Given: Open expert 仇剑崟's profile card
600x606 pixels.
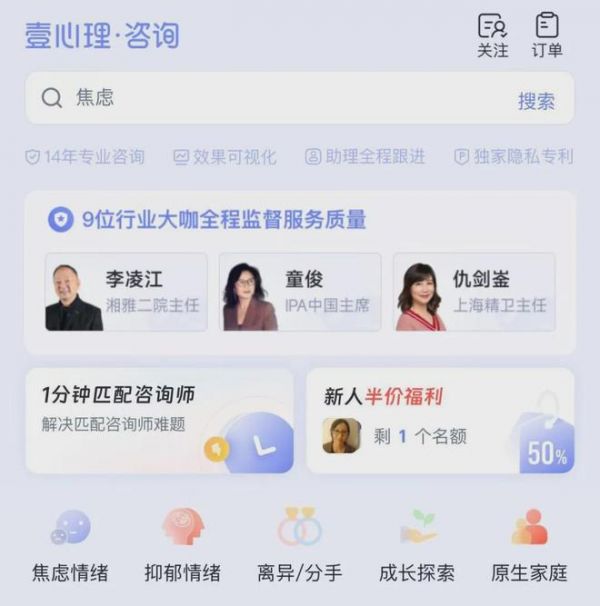Looking at the screenshot, I should coord(474,292).
